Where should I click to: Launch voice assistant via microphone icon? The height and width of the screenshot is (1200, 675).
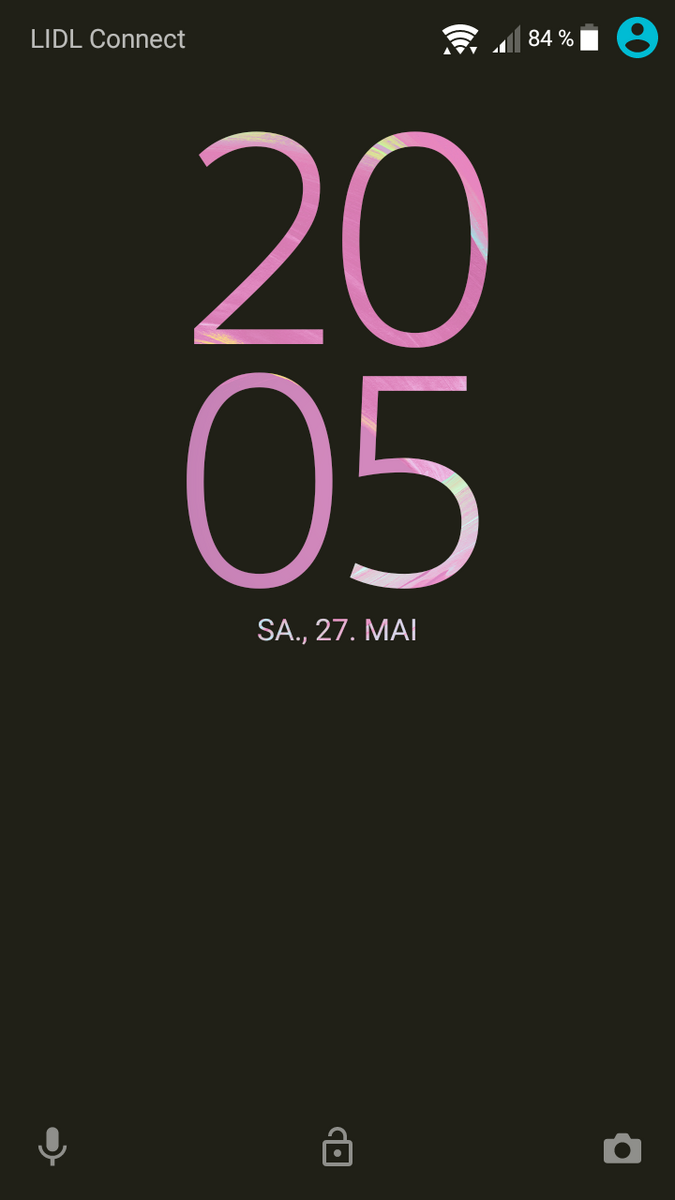click(x=52, y=1146)
